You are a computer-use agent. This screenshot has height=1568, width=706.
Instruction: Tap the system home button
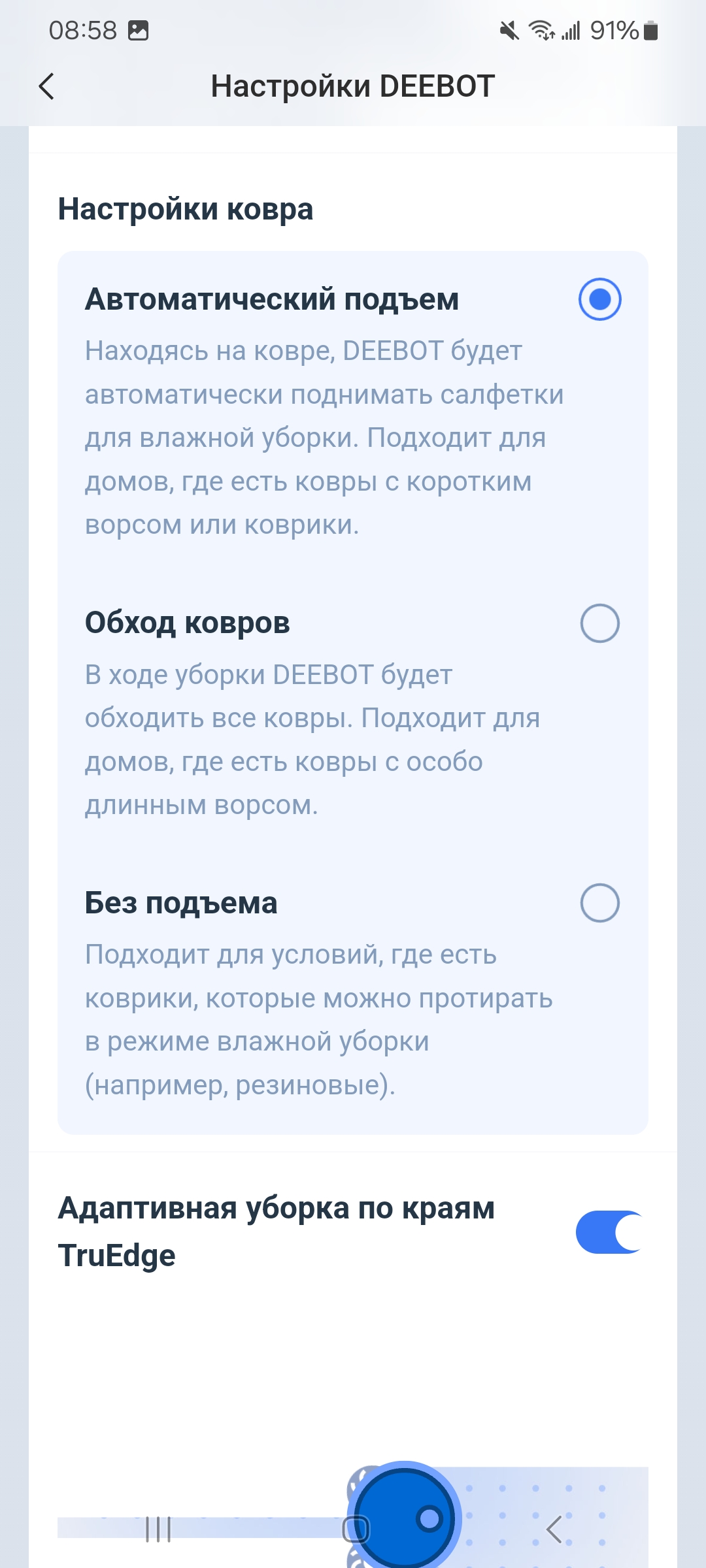click(356, 1529)
